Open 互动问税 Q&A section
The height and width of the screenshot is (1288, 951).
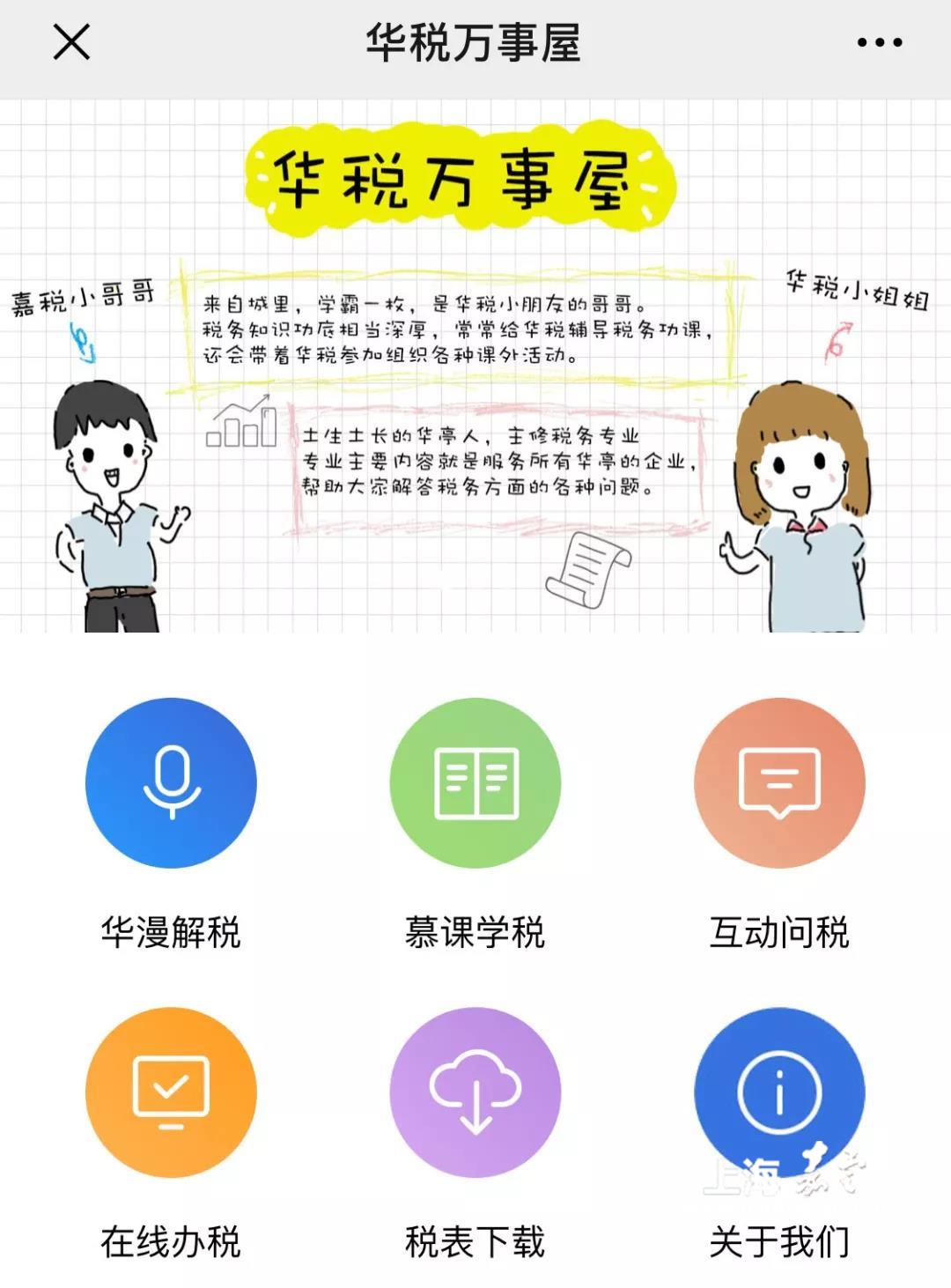[x=779, y=782]
